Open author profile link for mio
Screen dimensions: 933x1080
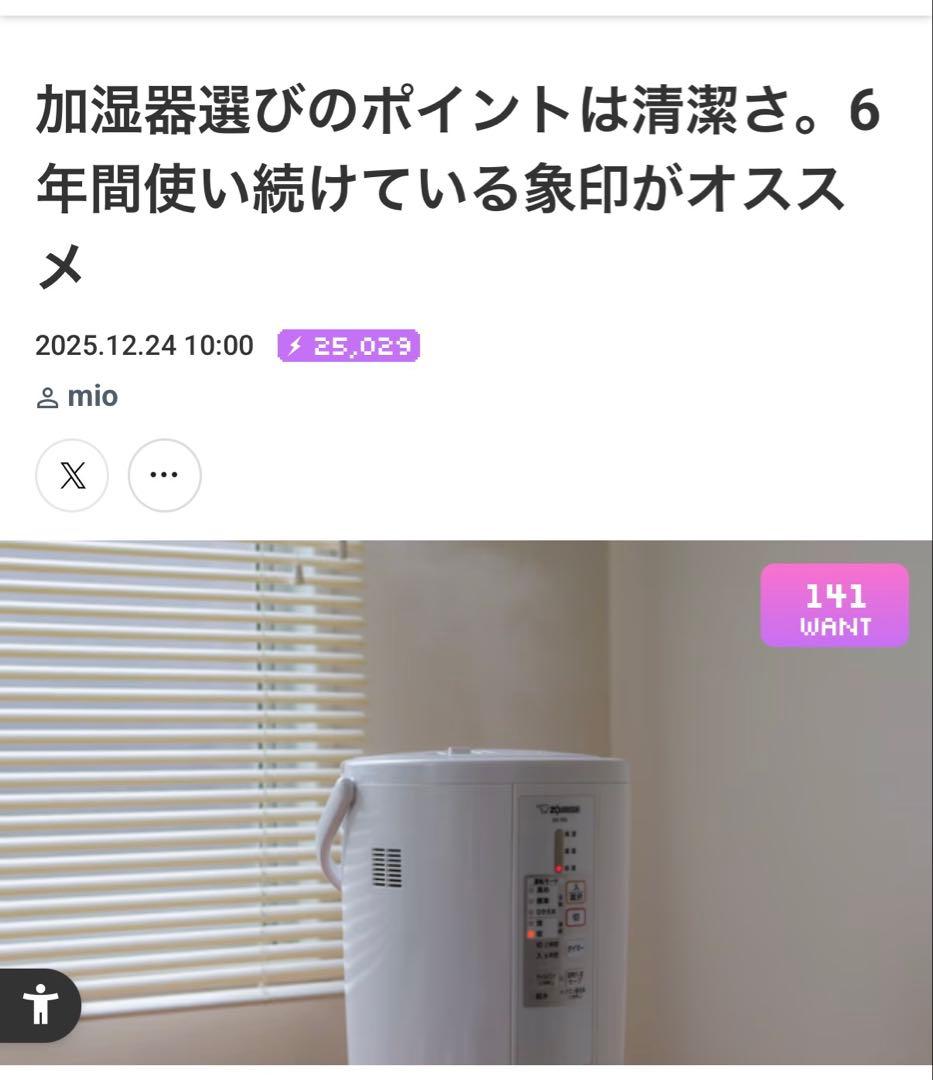pos(91,395)
